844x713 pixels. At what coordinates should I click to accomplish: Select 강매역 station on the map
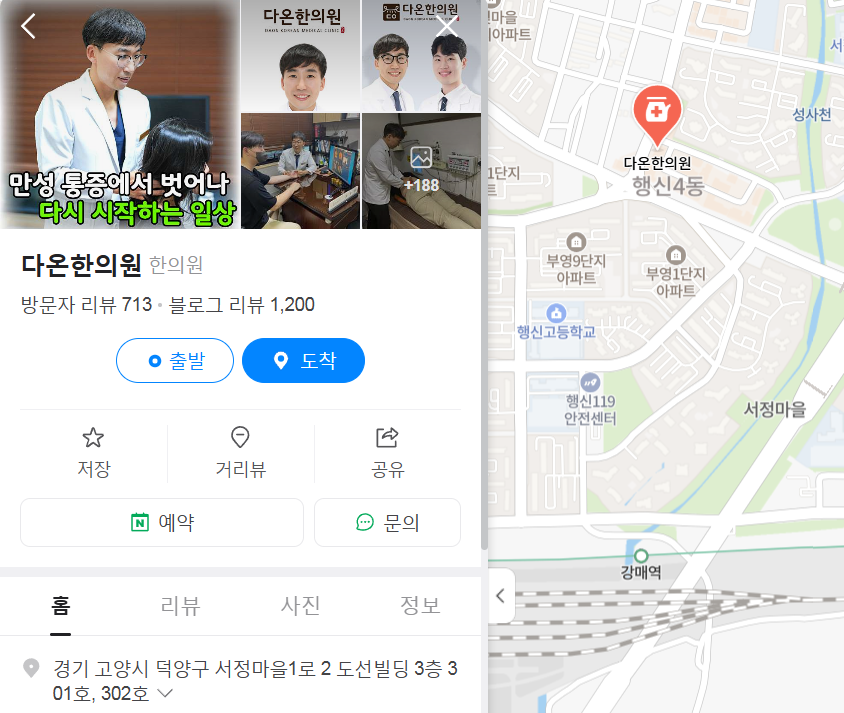coord(641,556)
